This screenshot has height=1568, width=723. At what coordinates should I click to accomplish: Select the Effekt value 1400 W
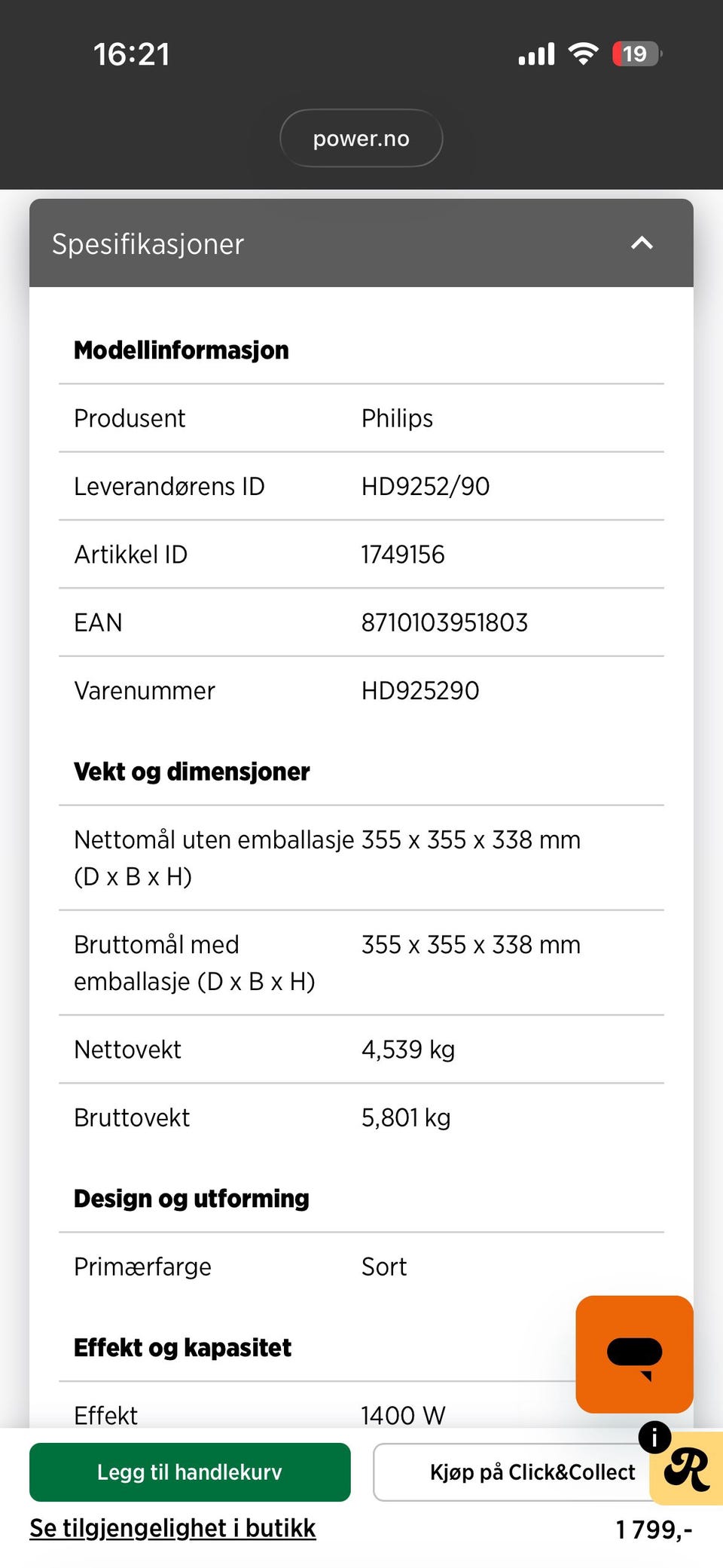(x=404, y=1415)
